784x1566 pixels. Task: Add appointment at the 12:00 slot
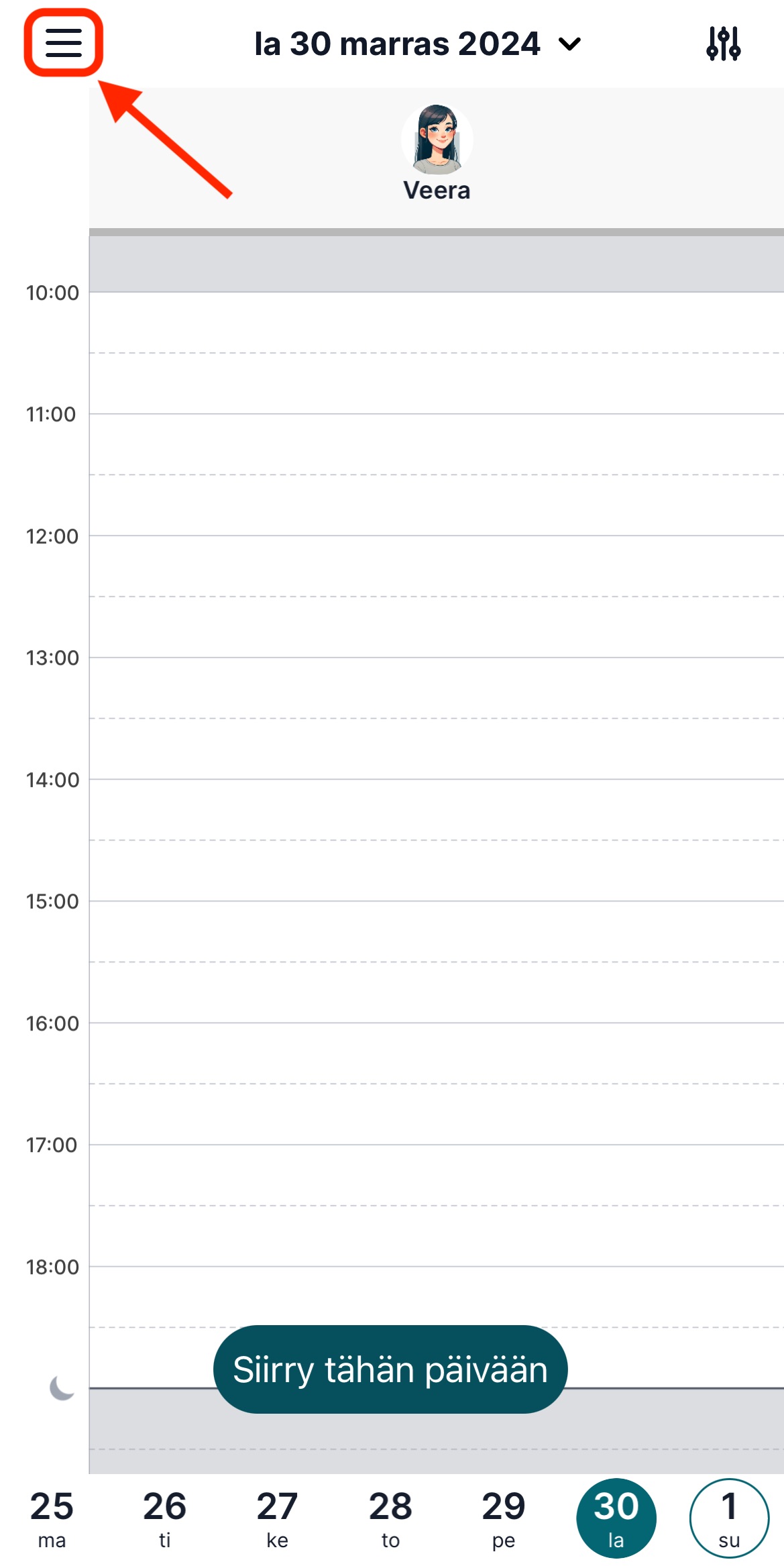[x=437, y=566]
